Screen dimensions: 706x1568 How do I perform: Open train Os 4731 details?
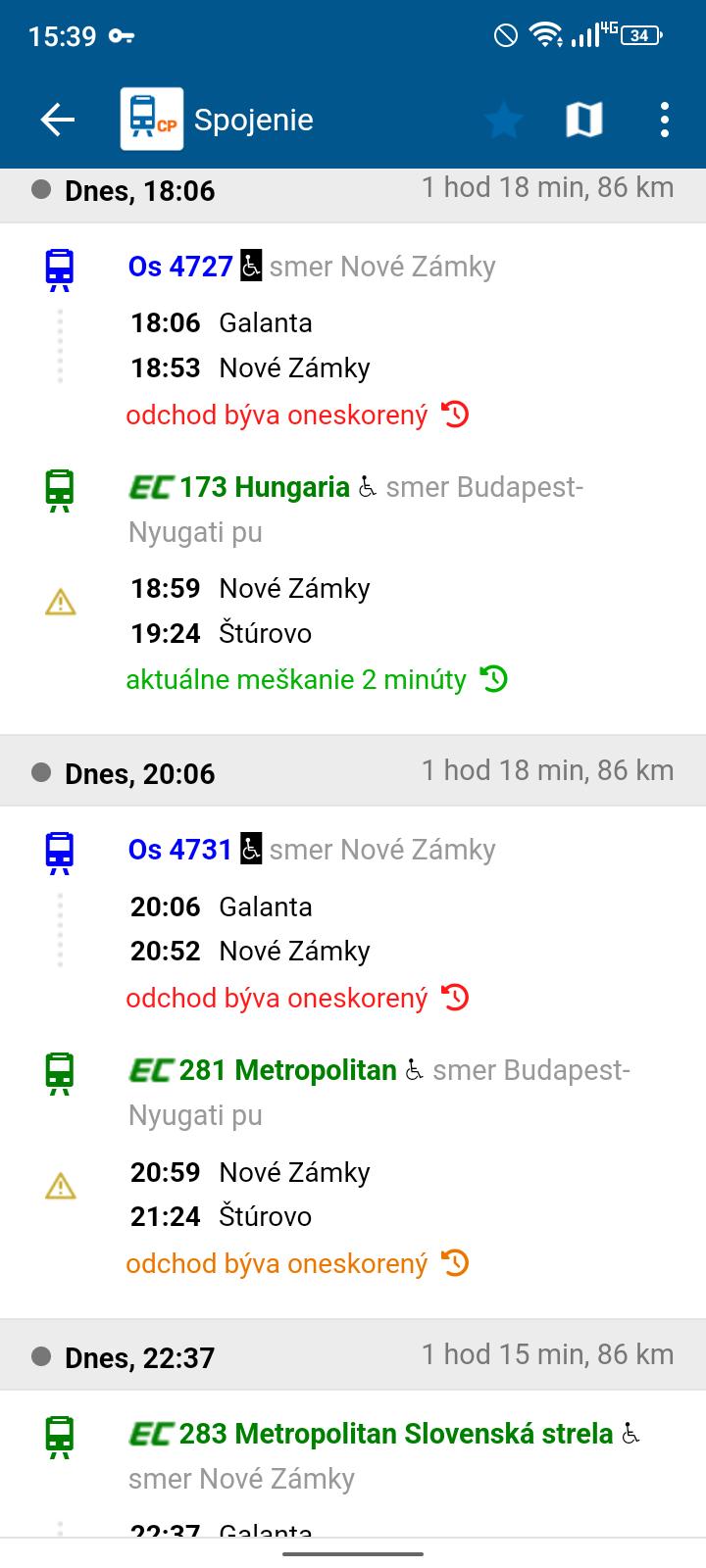click(x=180, y=850)
